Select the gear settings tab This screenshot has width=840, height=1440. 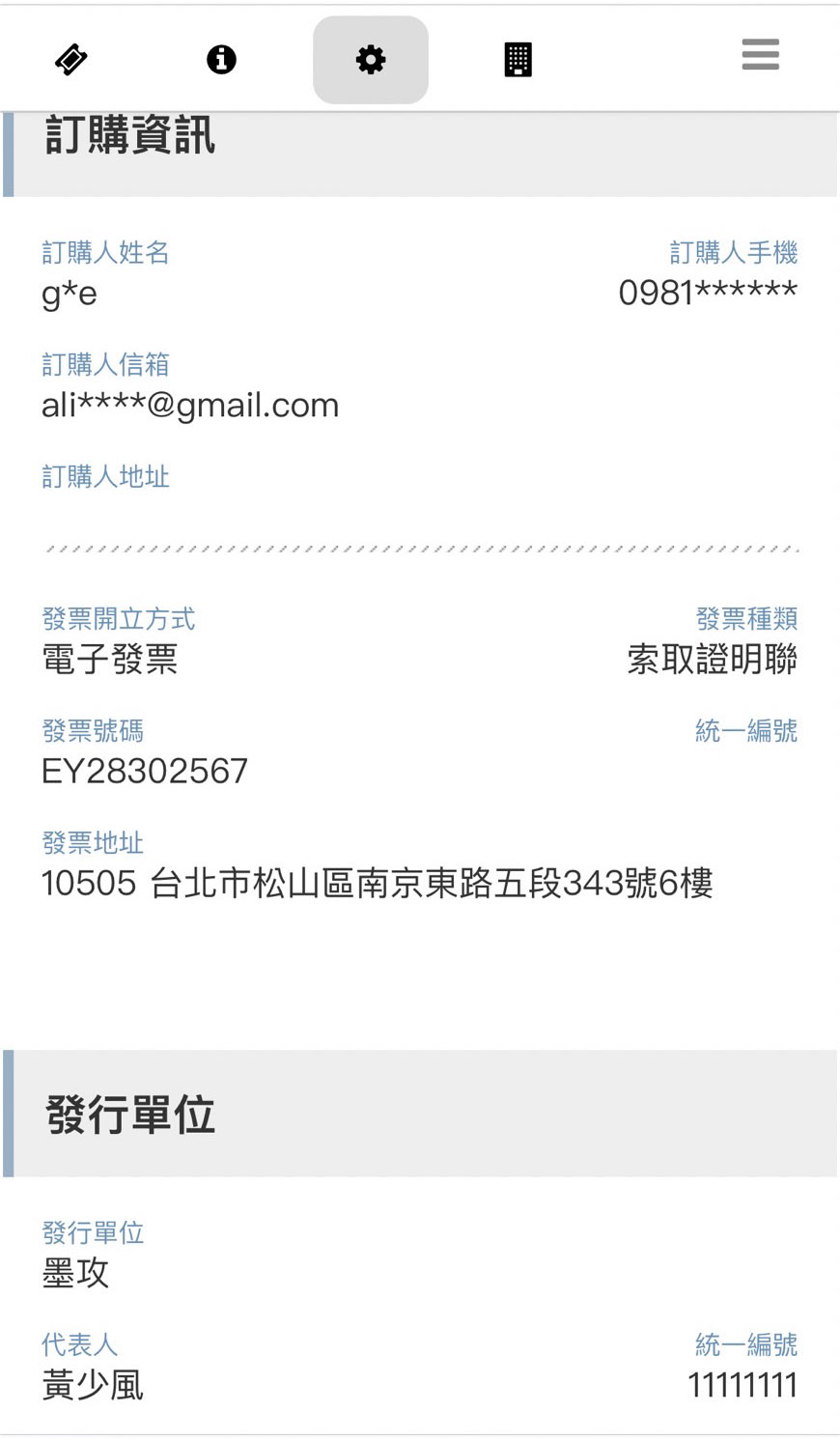click(x=371, y=60)
